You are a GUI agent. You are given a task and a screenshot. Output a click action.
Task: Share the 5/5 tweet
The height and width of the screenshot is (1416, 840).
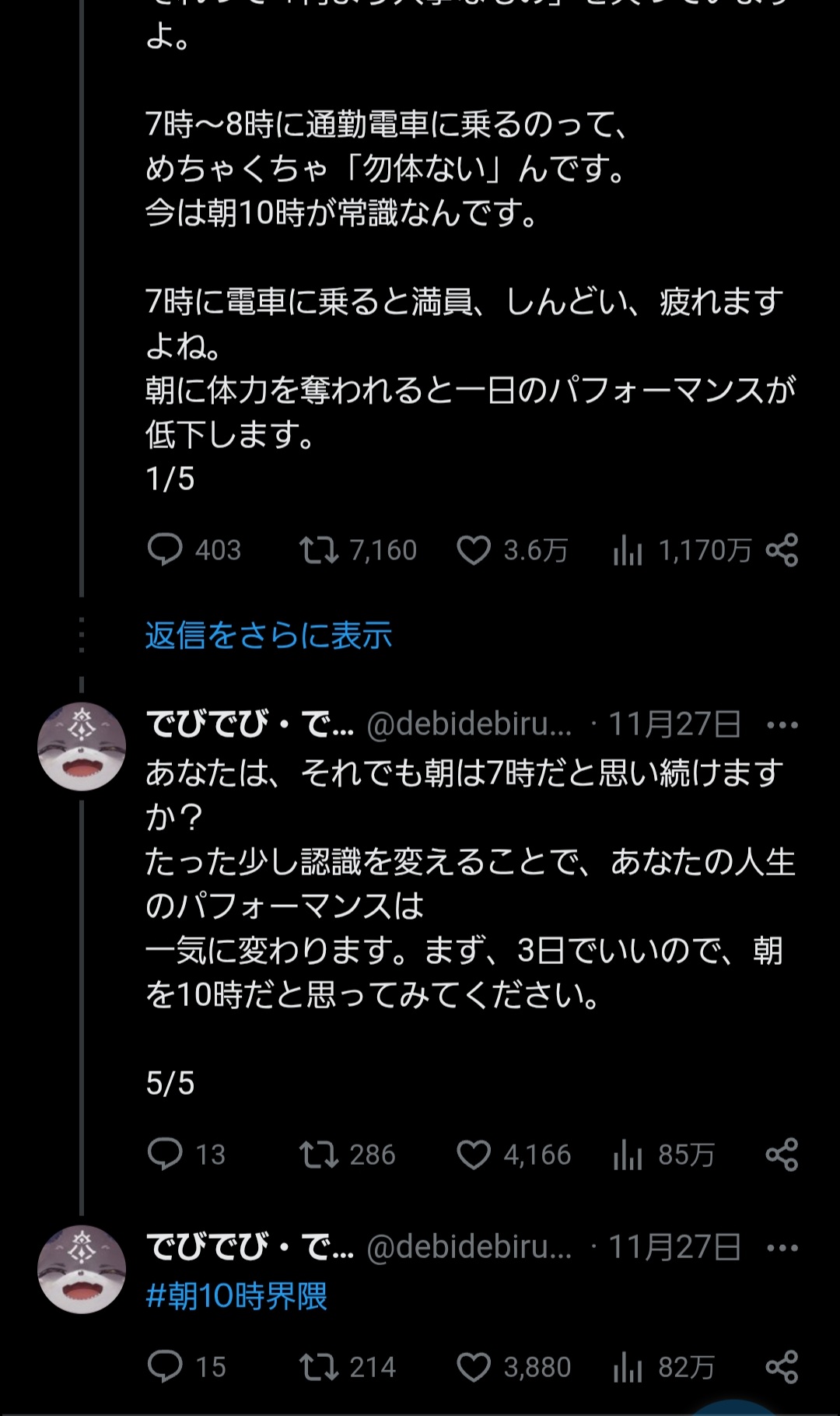pos(782,1154)
